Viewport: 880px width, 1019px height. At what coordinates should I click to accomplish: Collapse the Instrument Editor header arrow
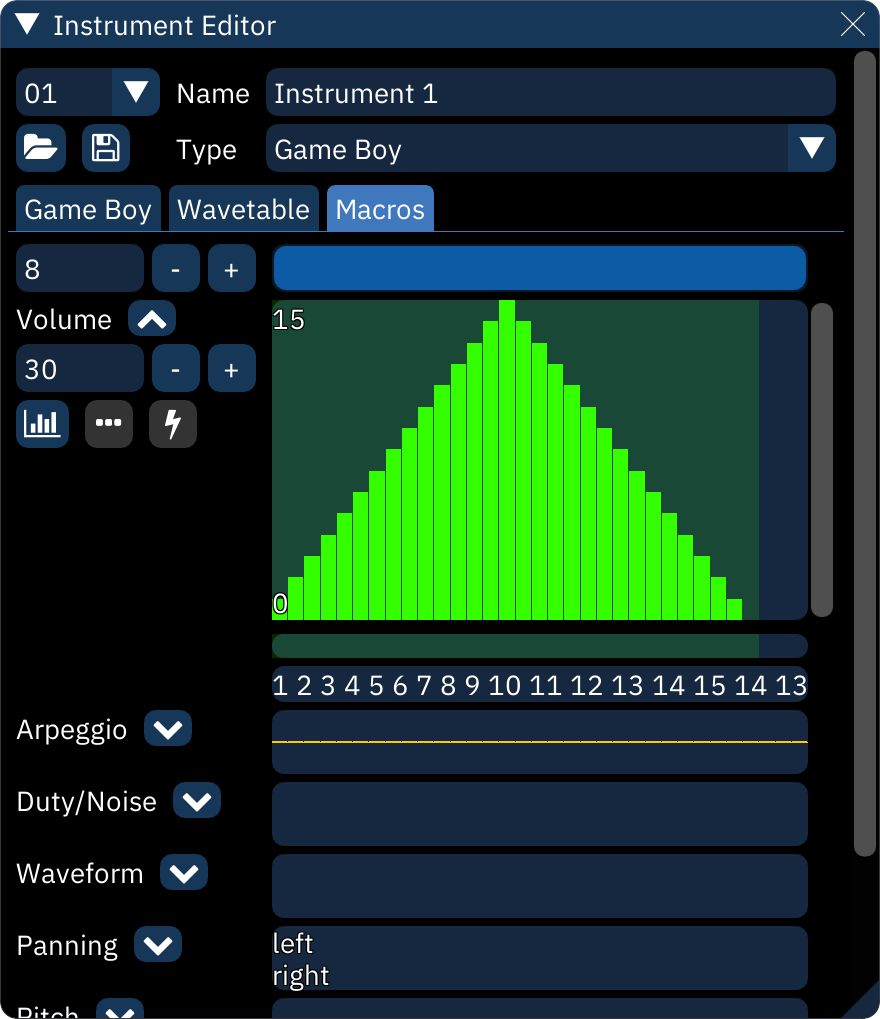[27, 25]
